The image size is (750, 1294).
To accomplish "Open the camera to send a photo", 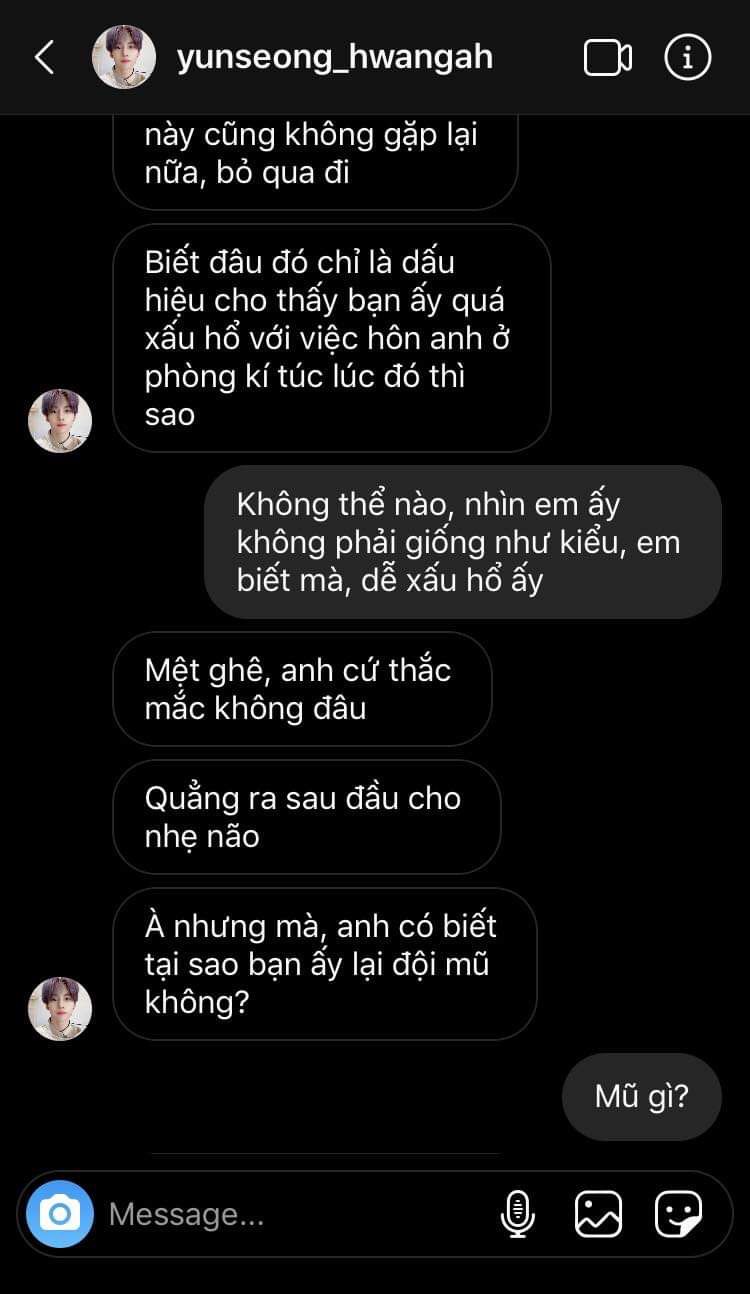I will 60,1214.
